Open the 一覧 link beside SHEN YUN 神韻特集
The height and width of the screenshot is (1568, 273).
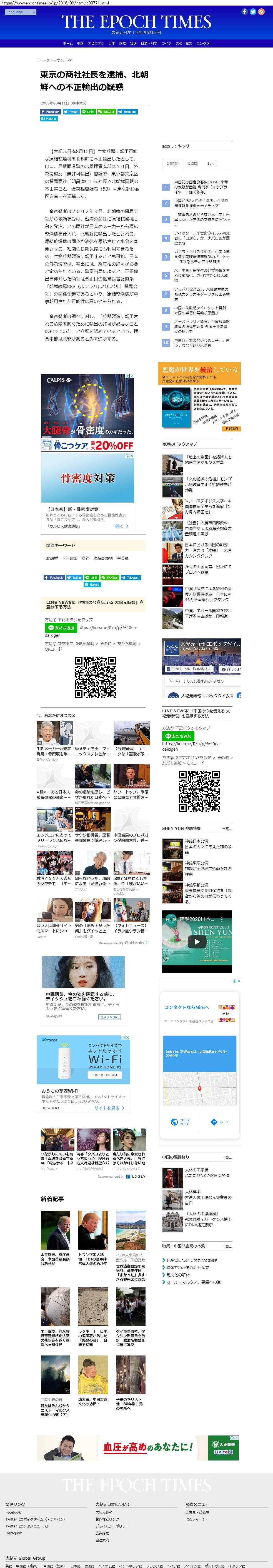point(227,828)
